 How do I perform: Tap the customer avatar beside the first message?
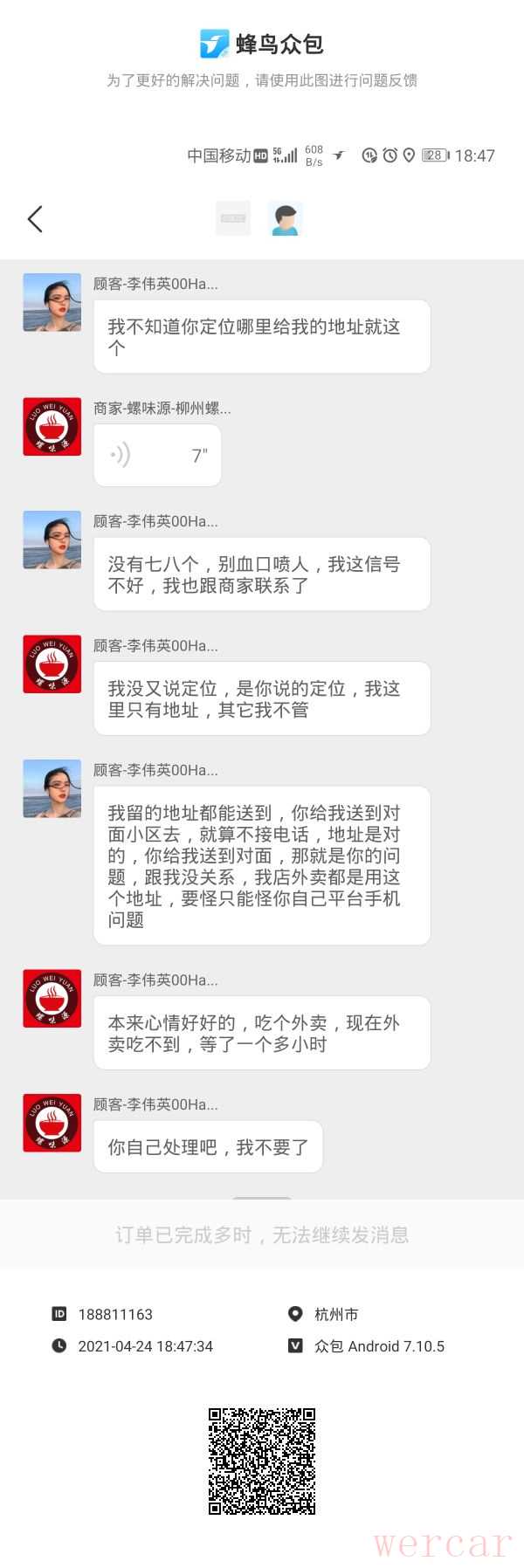[52, 302]
